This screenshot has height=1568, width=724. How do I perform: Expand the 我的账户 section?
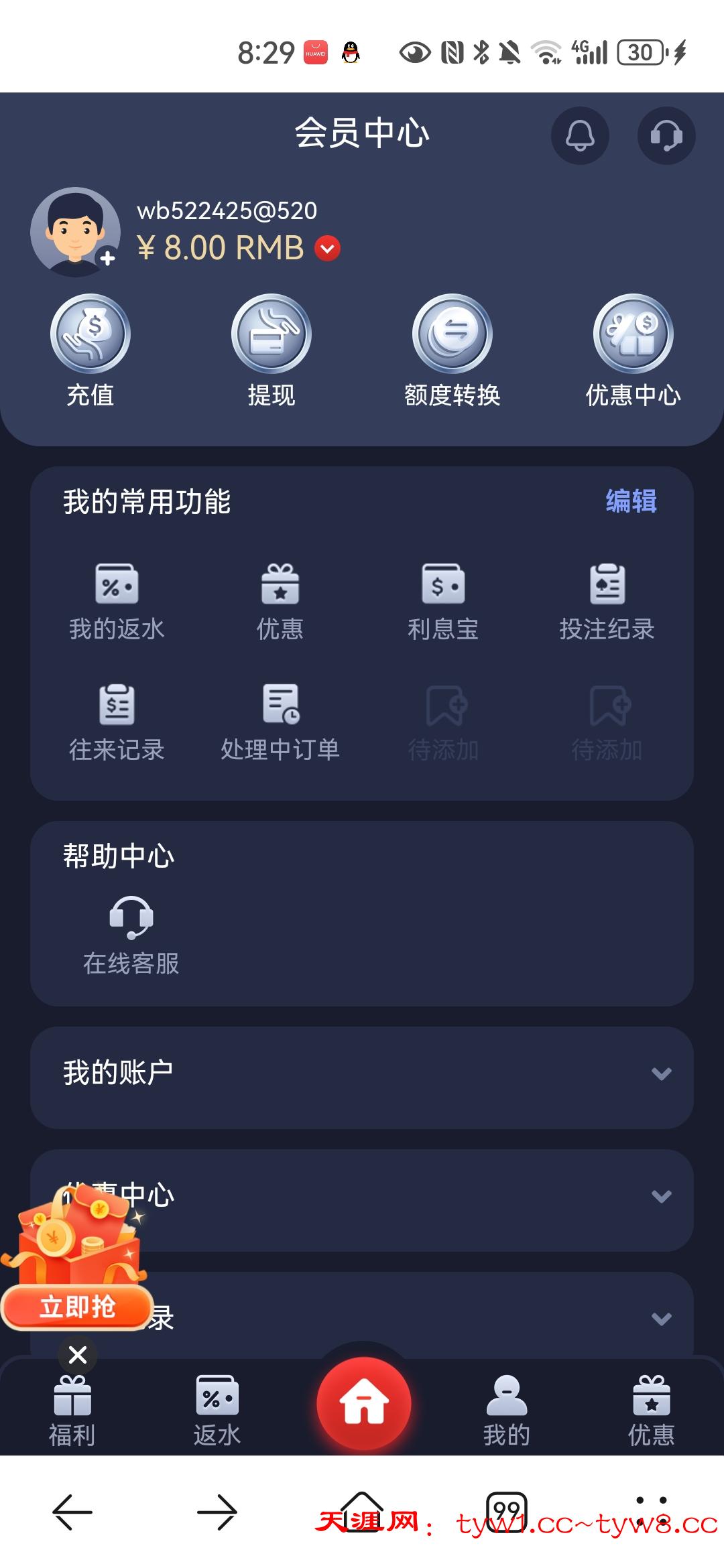point(362,1073)
